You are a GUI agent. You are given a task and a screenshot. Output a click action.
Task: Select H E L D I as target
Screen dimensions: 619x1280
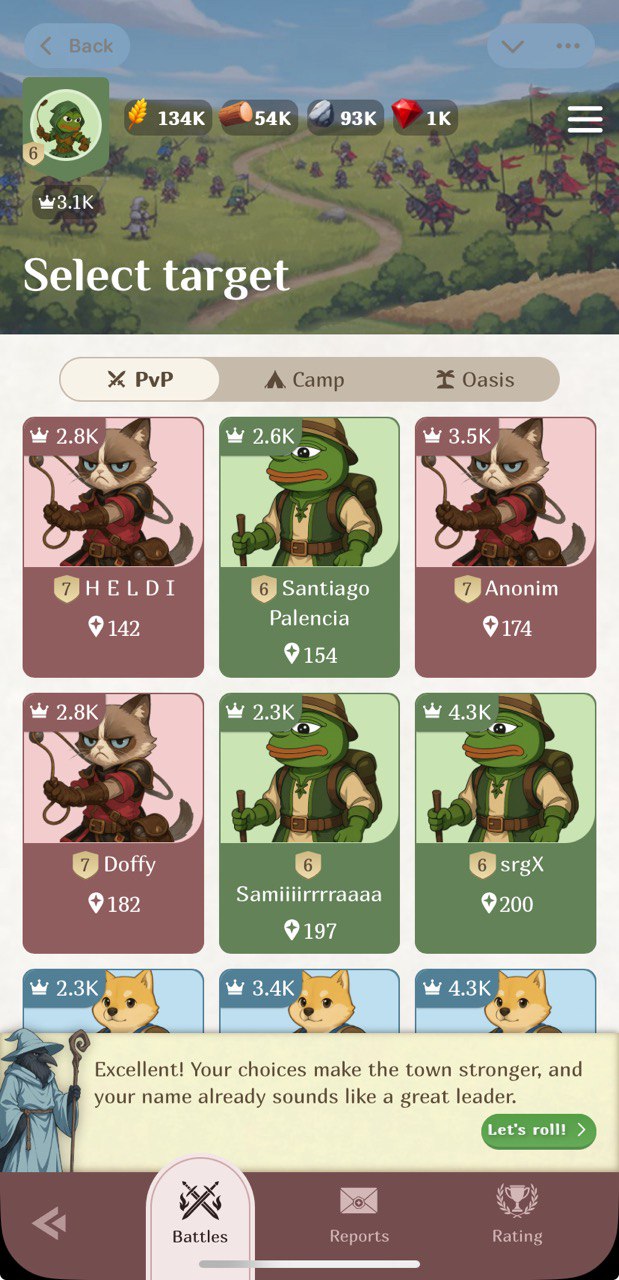pyautogui.click(x=113, y=546)
